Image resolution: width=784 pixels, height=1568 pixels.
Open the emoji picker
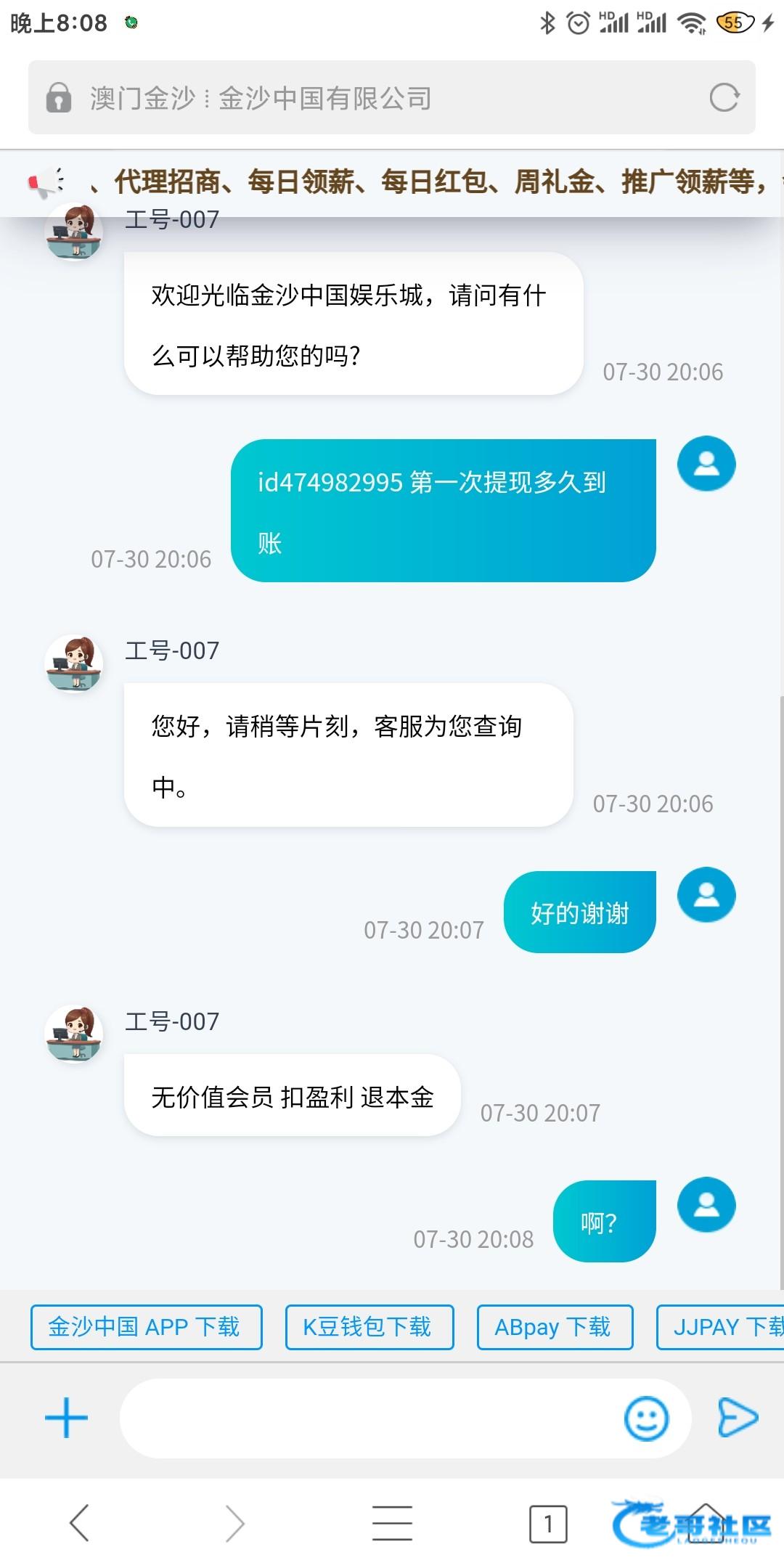[645, 1418]
